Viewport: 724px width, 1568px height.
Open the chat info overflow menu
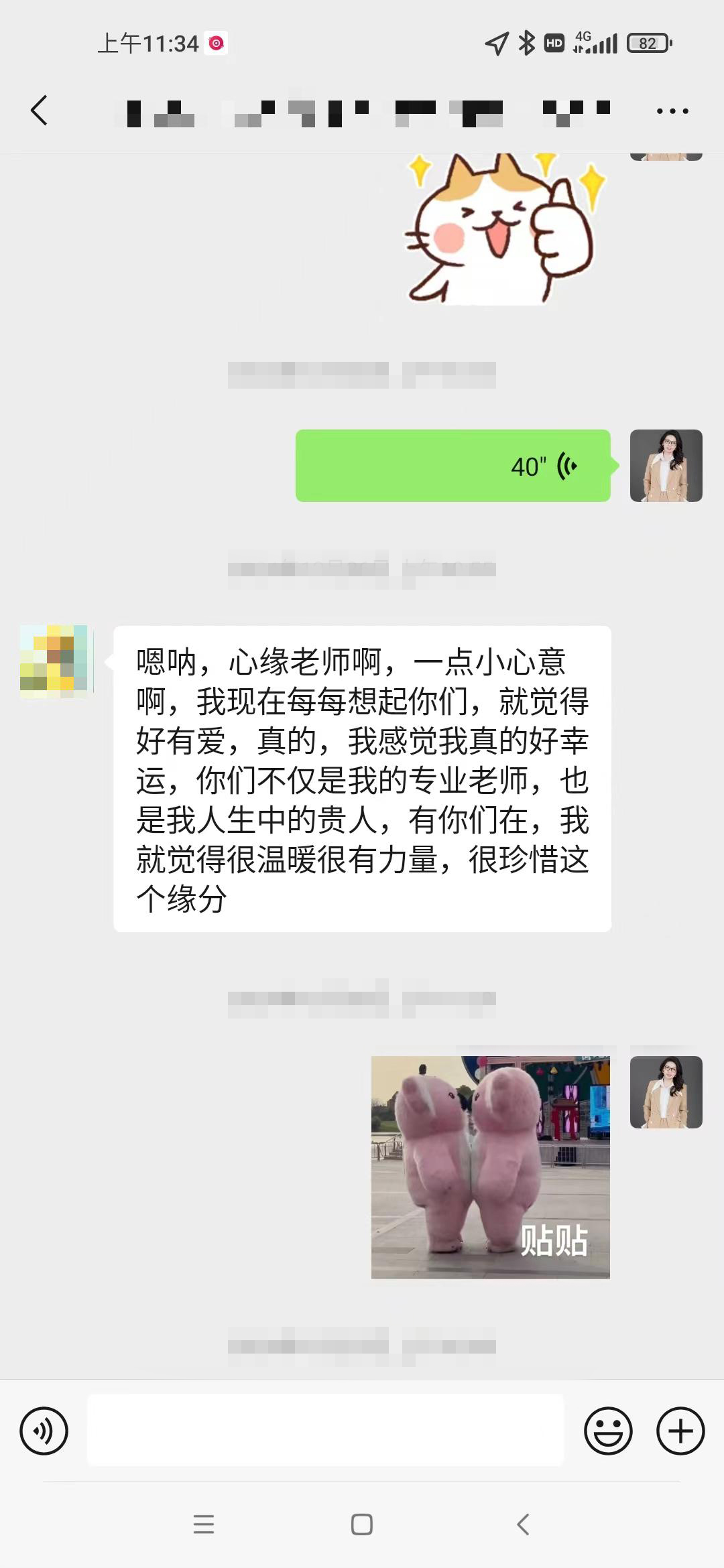[x=672, y=111]
